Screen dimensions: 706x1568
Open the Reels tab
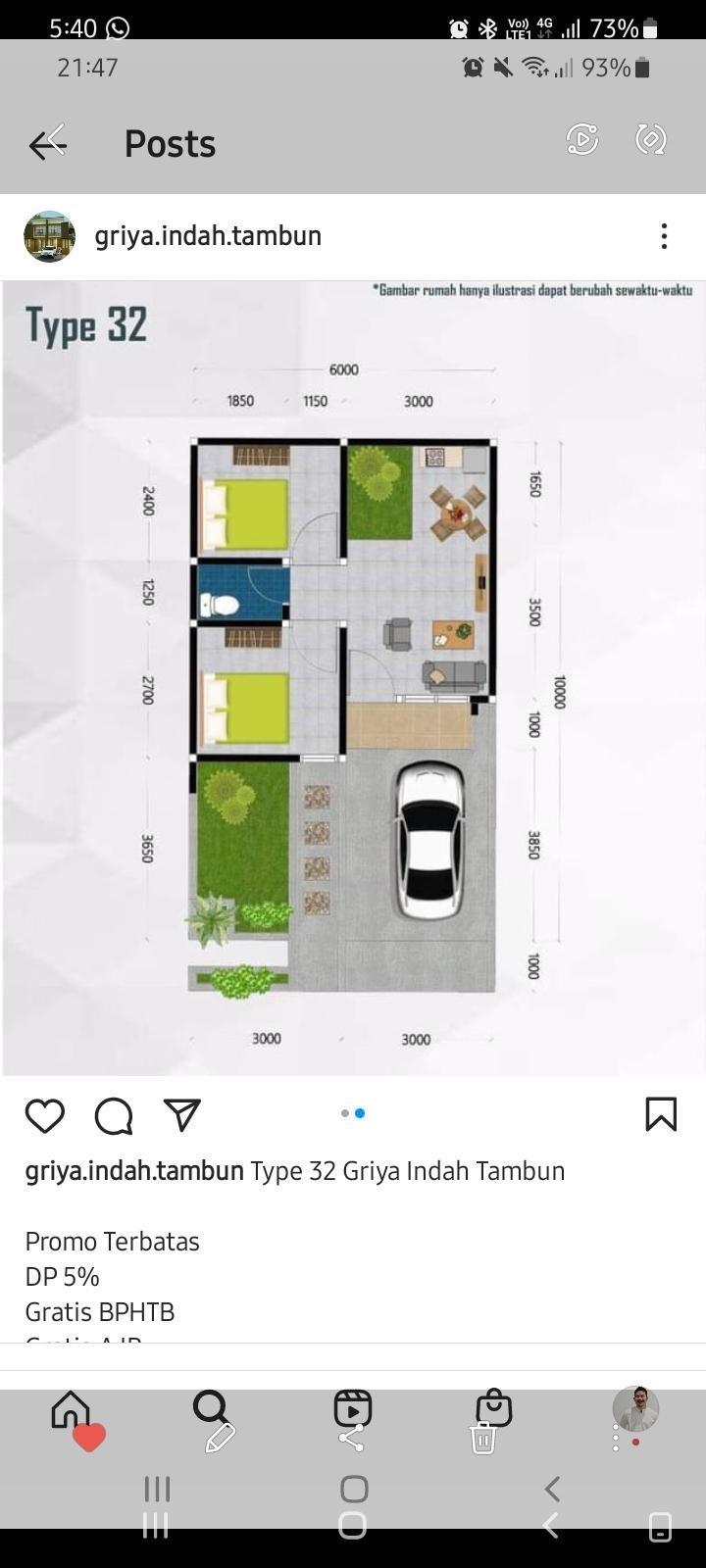352,1407
